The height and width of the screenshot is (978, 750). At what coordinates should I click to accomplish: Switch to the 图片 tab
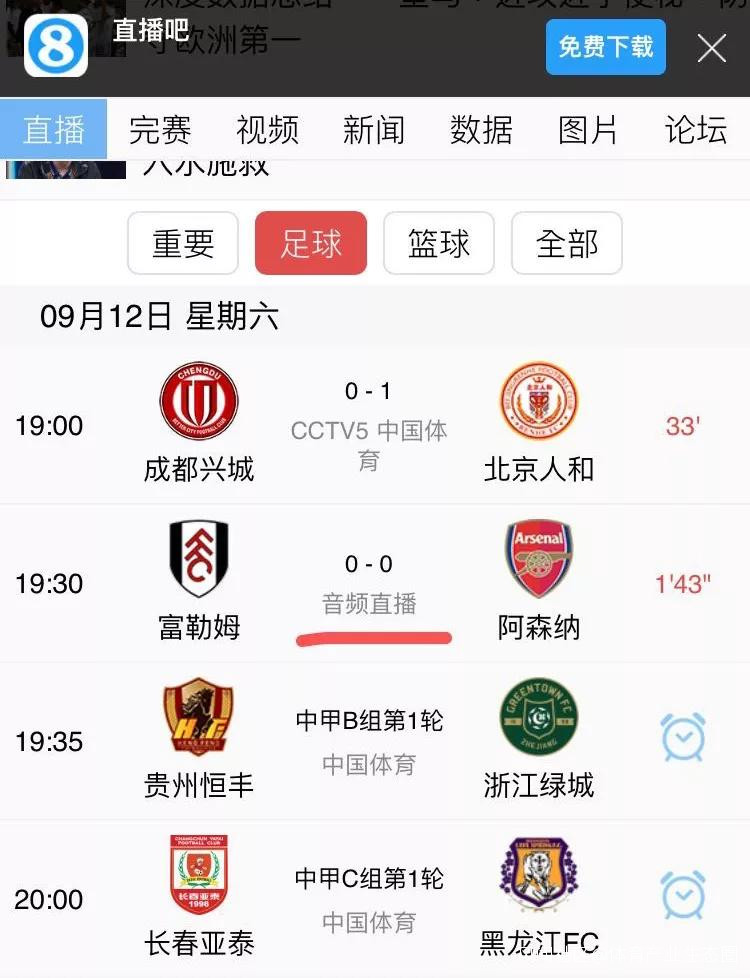point(588,130)
